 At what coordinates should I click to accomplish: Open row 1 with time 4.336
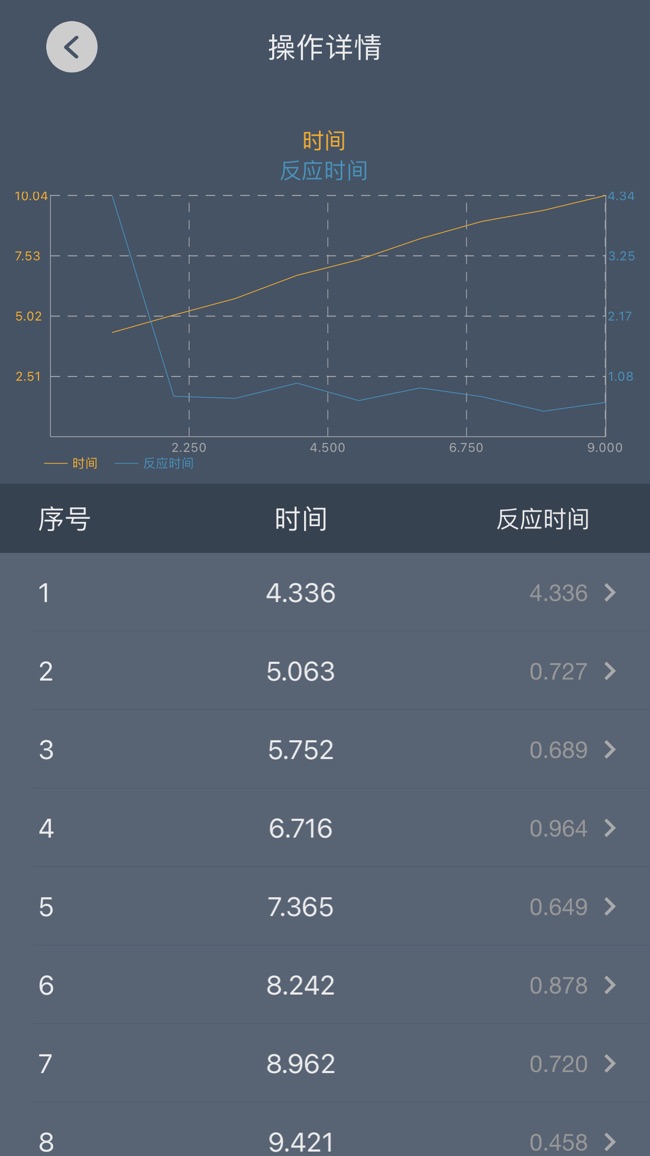point(325,593)
